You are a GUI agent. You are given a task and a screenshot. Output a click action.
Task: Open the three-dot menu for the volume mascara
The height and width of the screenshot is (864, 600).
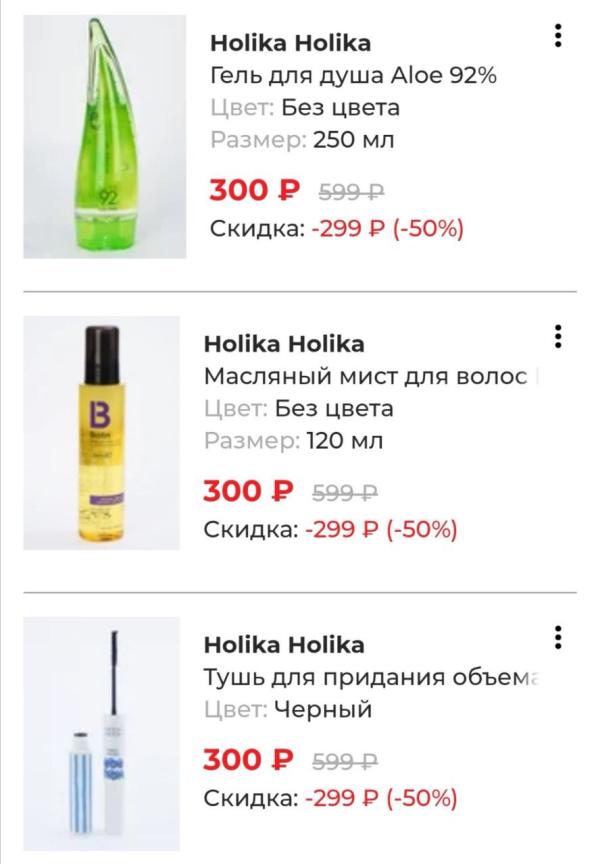pos(558,638)
